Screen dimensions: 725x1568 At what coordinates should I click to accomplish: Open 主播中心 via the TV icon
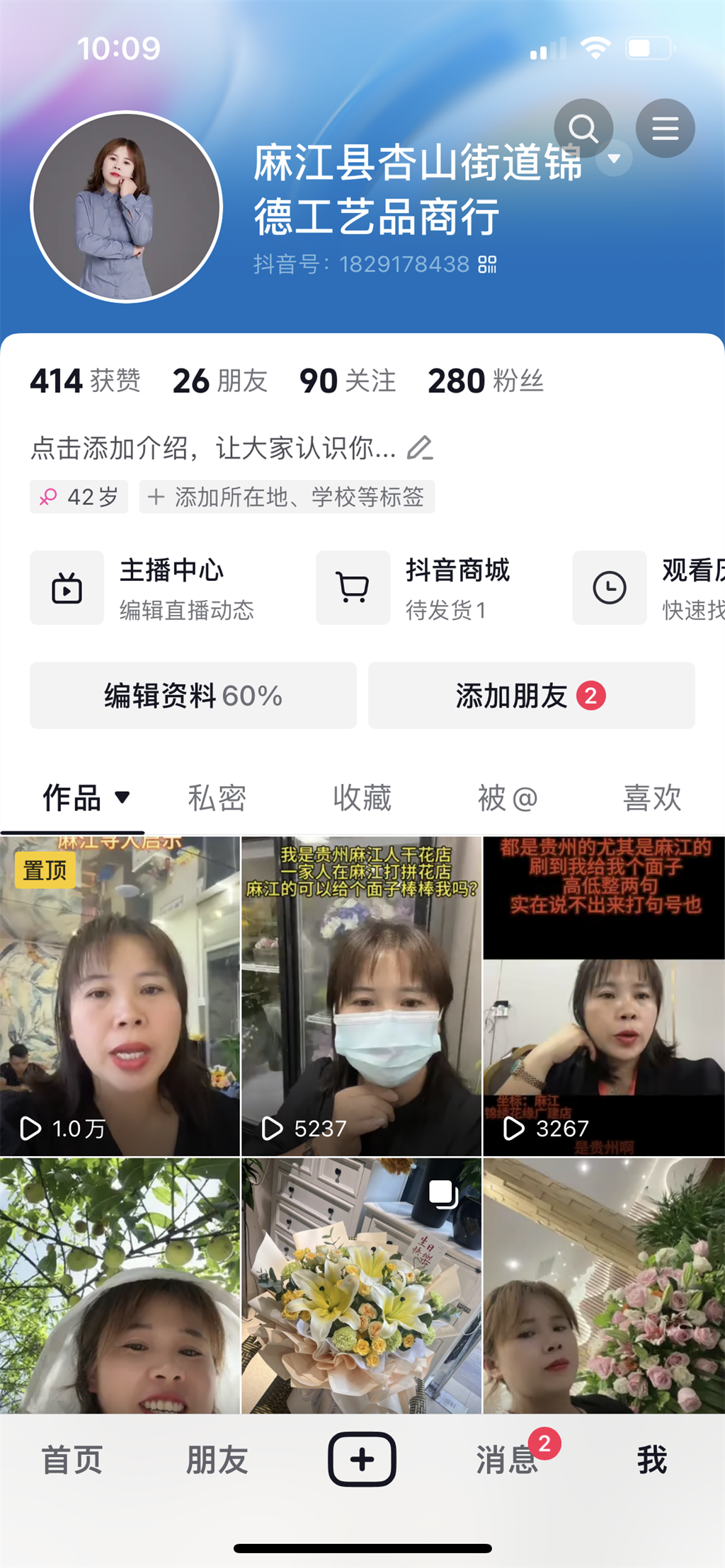67,588
